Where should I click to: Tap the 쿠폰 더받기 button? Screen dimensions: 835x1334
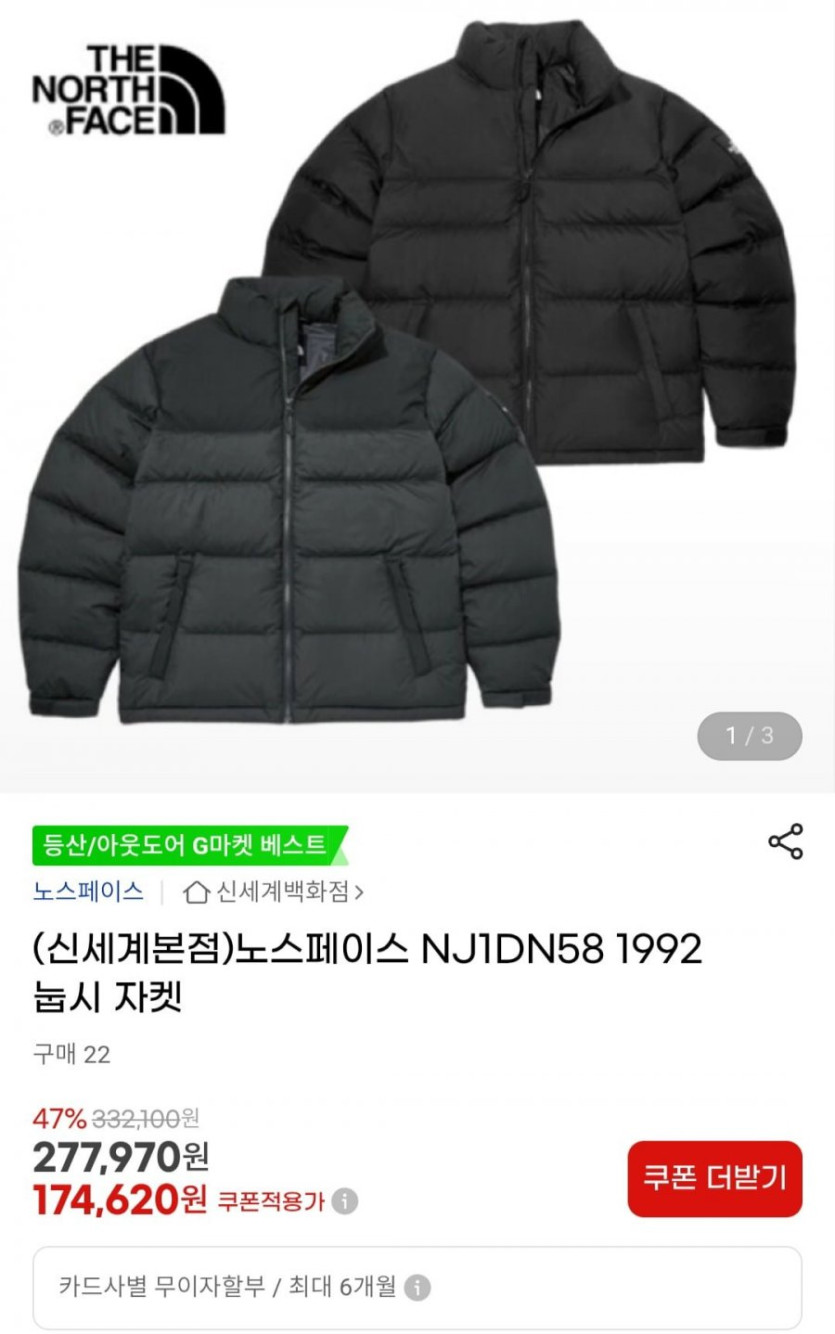(714, 1179)
